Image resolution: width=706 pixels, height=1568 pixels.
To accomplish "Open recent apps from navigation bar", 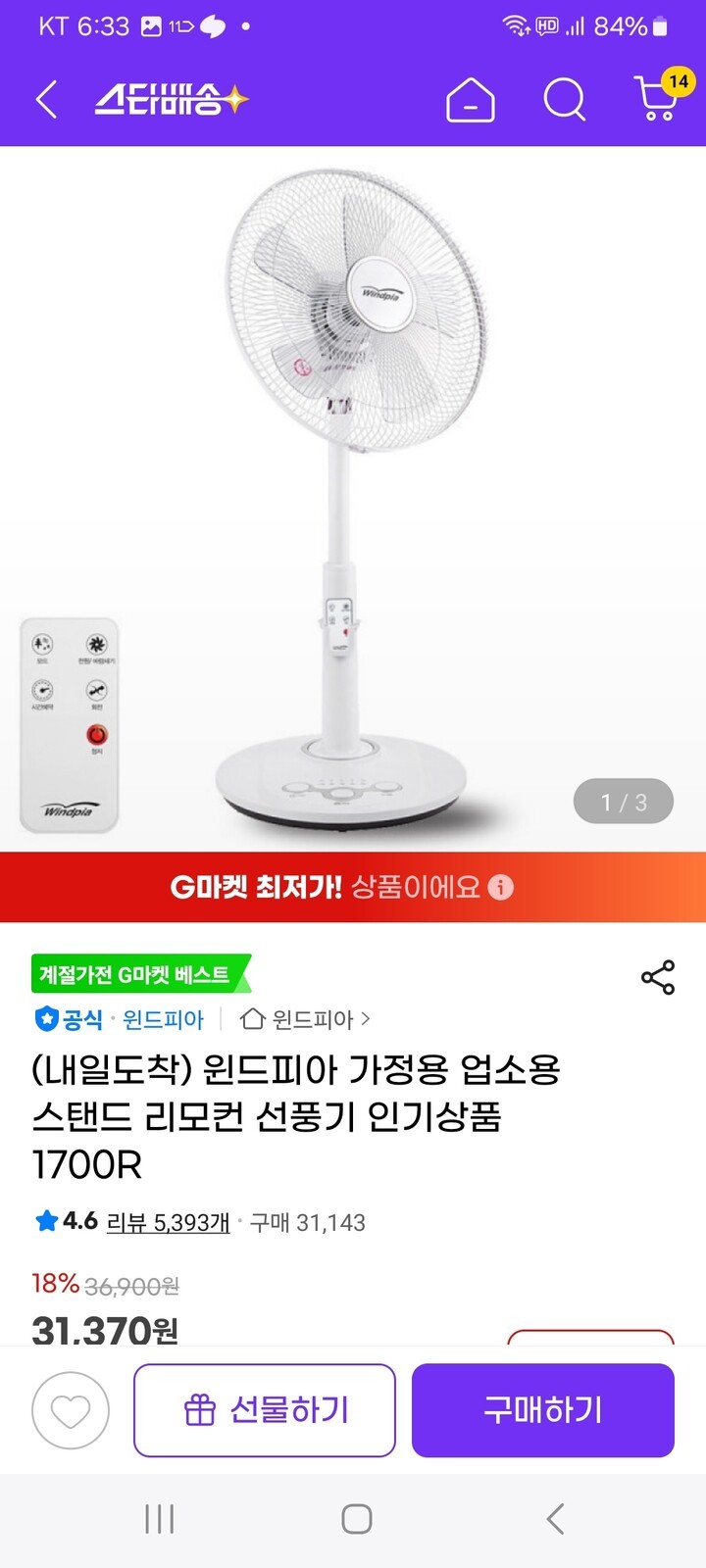I will pos(159,1519).
